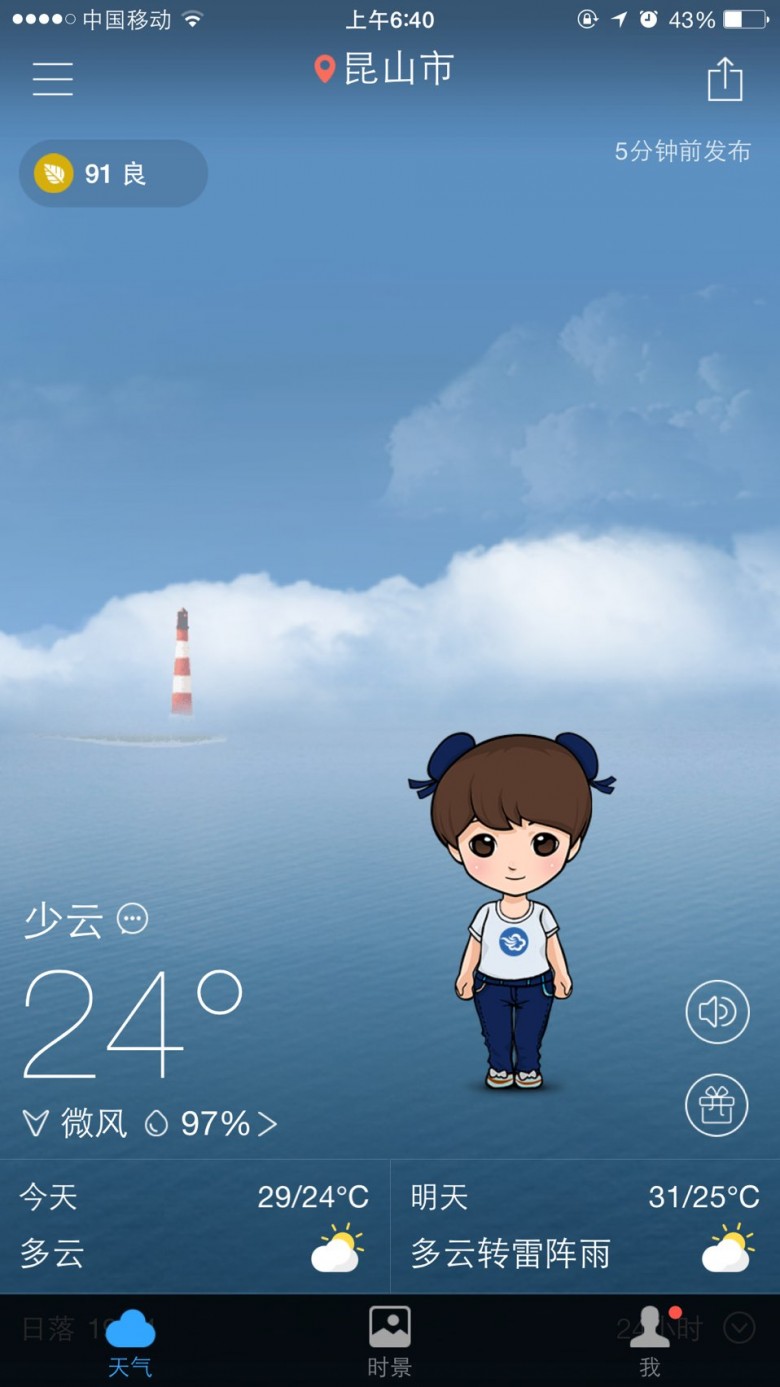Switch to the 我 tab
The width and height of the screenshot is (780, 1387).
click(x=650, y=1342)
